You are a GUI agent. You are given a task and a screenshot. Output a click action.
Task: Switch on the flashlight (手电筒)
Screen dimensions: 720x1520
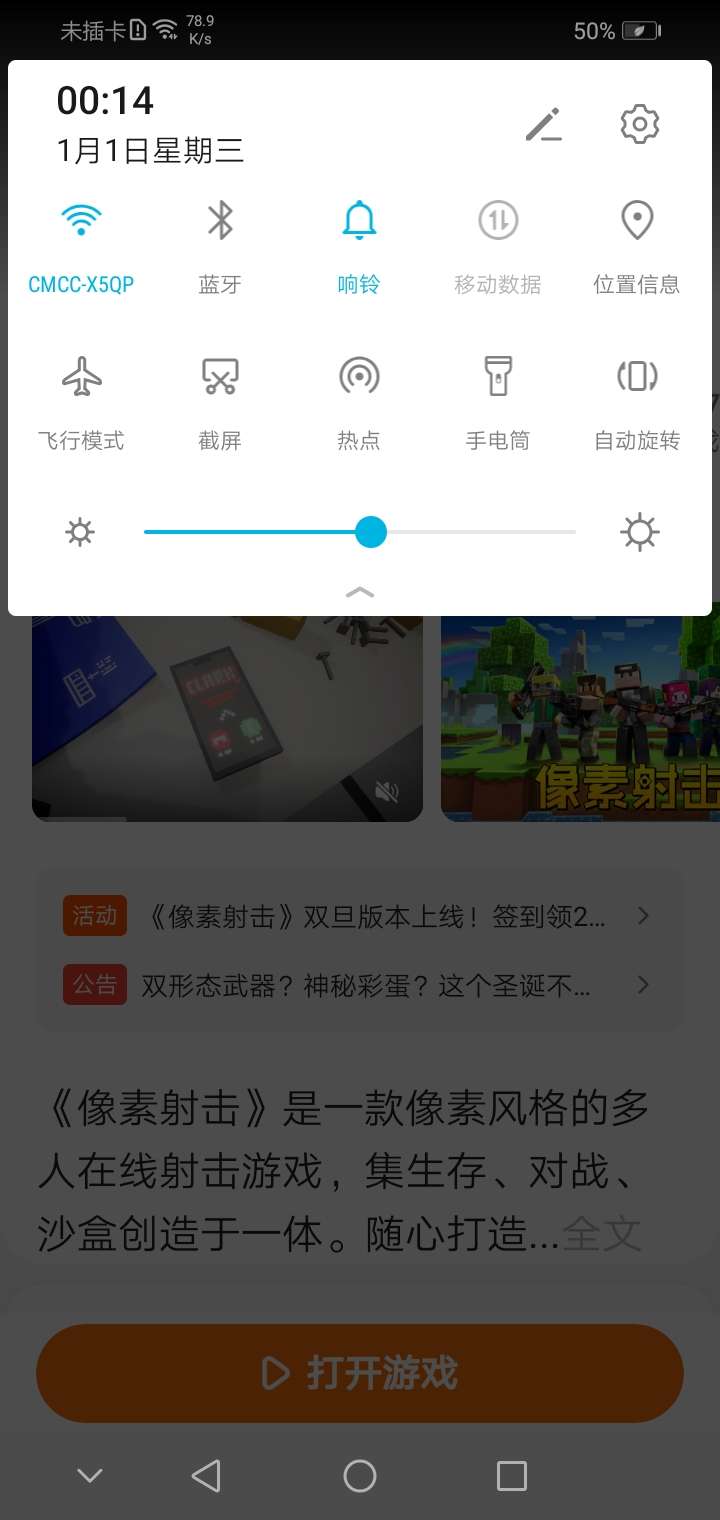(x=497, y=377)
